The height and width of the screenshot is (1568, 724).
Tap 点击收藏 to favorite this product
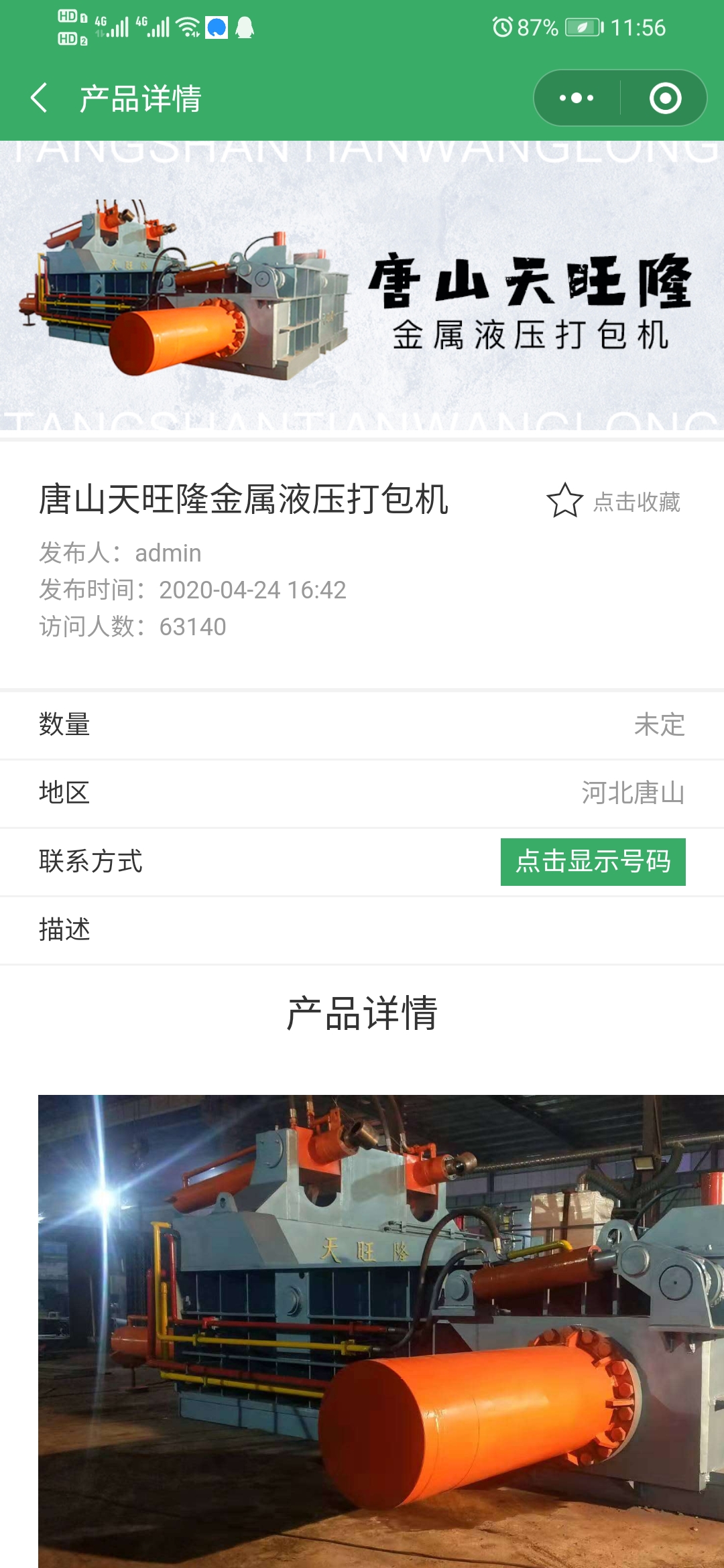(x=614, y=501)
